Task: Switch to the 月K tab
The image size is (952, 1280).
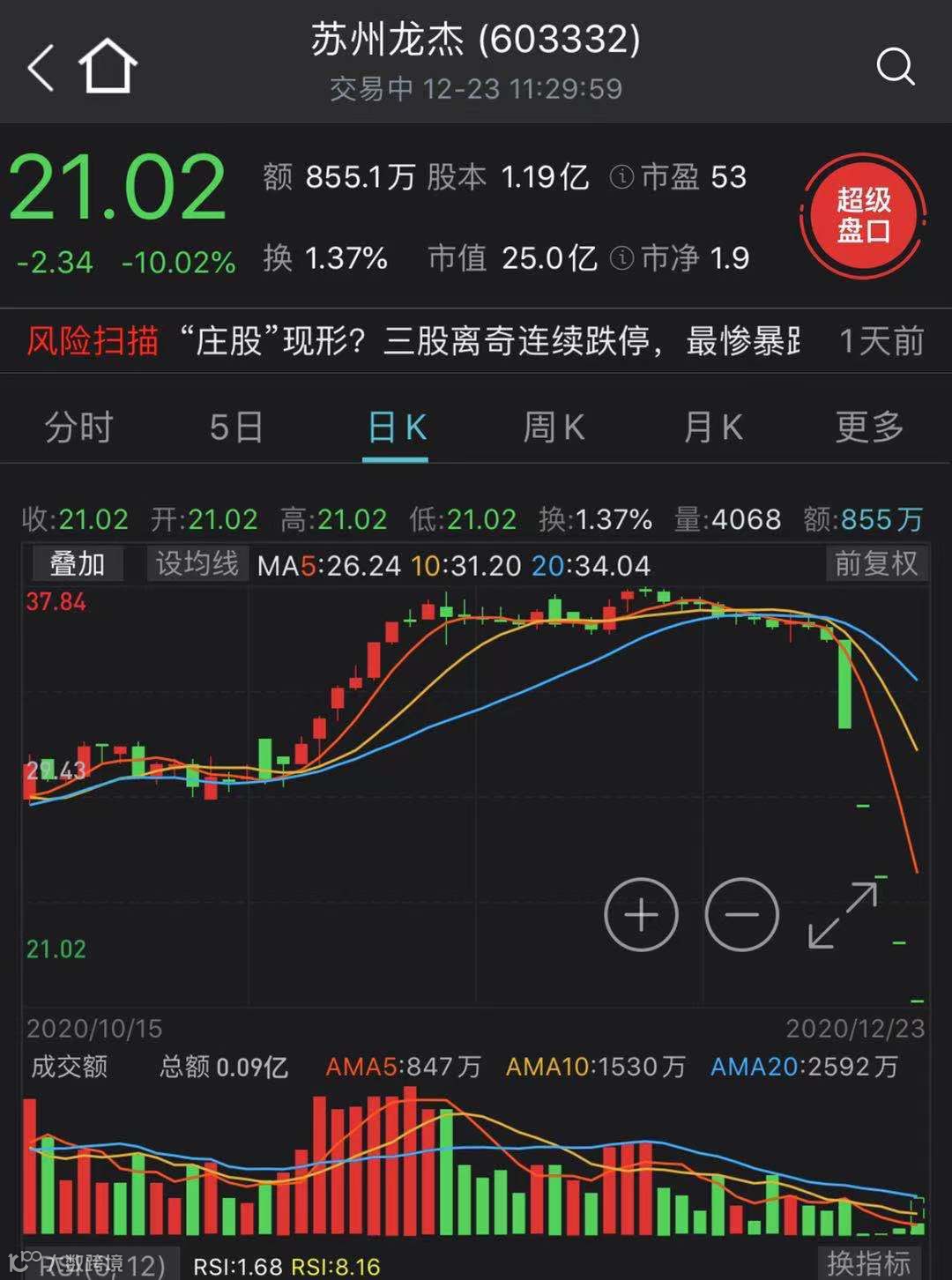Action: tap(712, 428)
